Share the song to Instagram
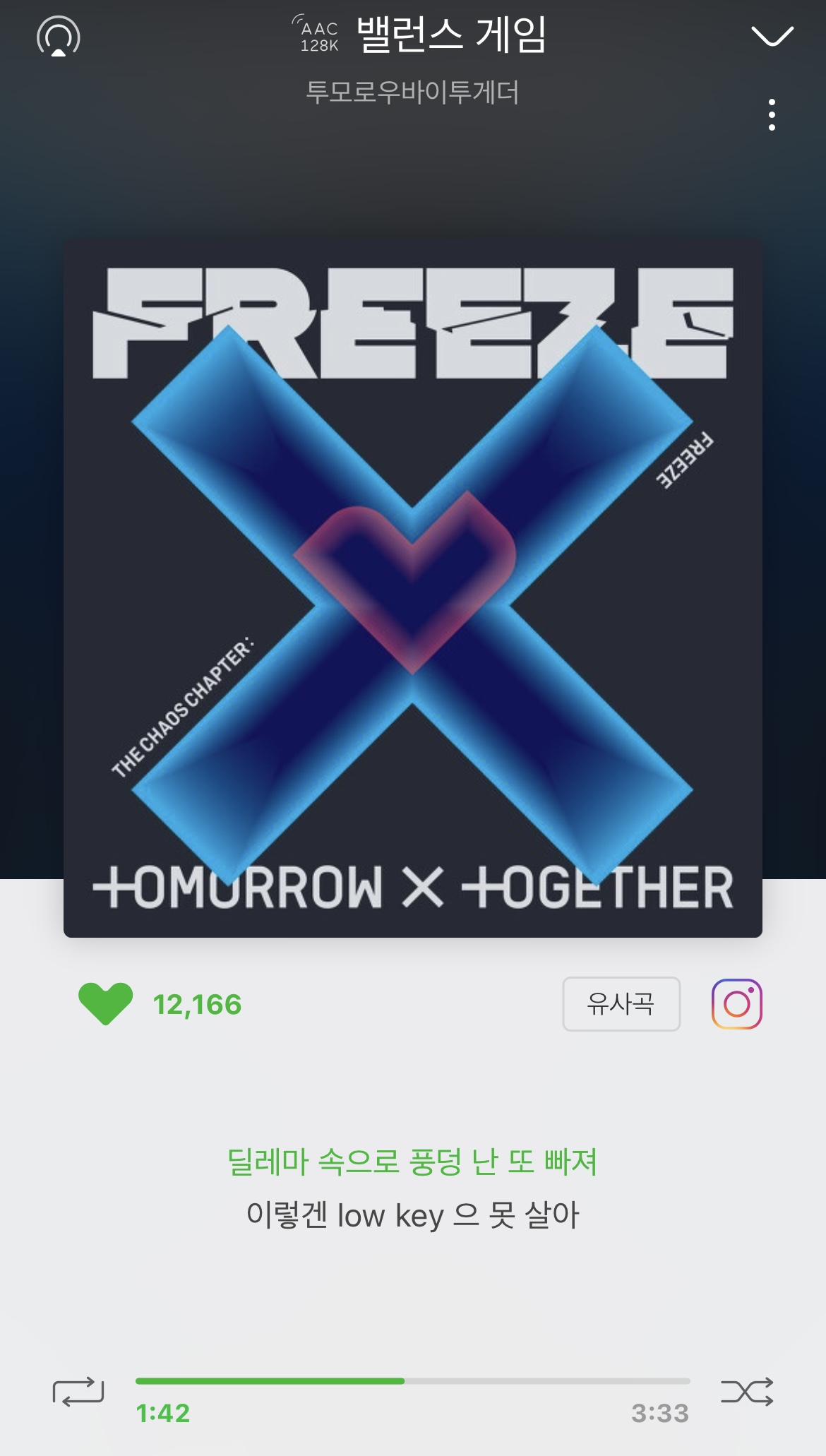Screen dimensions: 826x1456 736,1003
